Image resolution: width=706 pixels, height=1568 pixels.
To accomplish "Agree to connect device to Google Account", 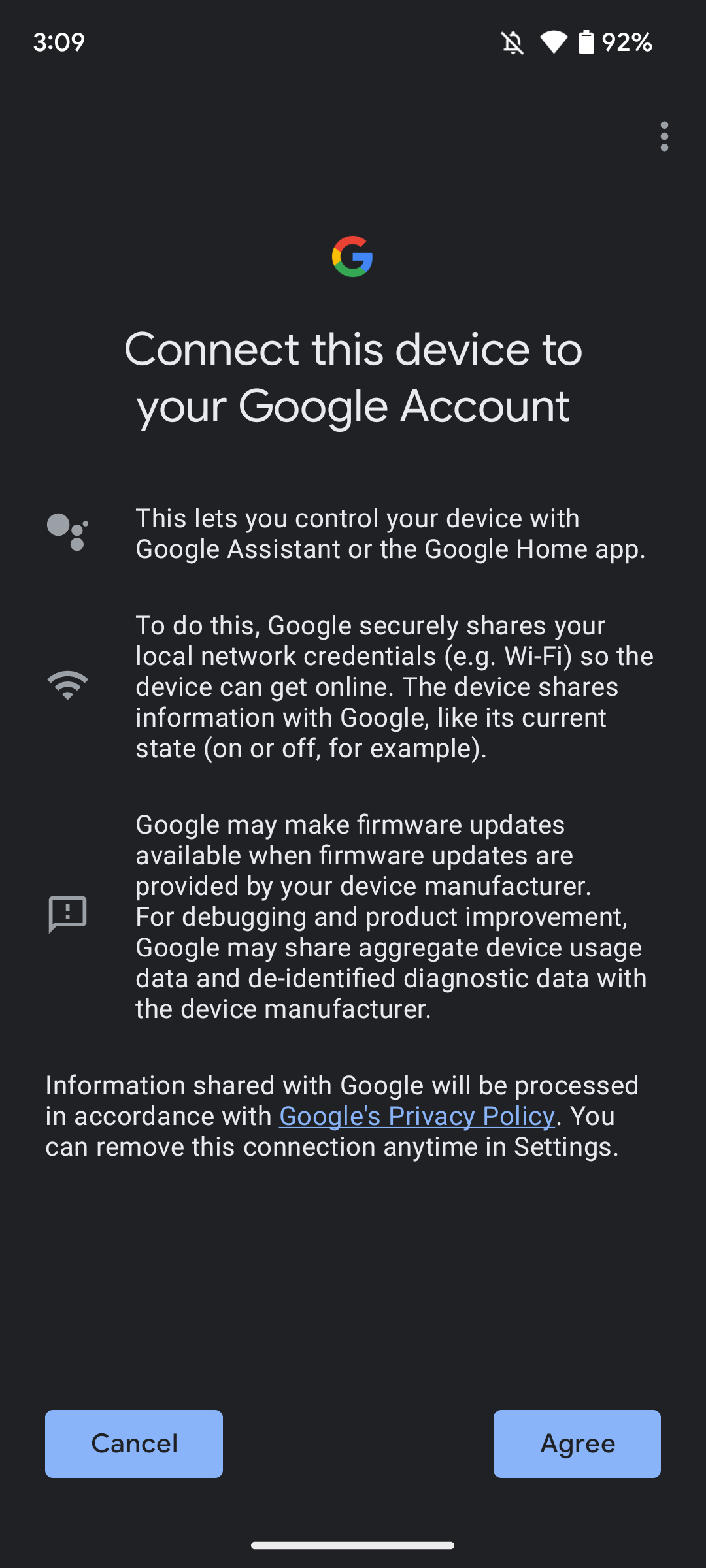I will click(x=577, y=1443).
